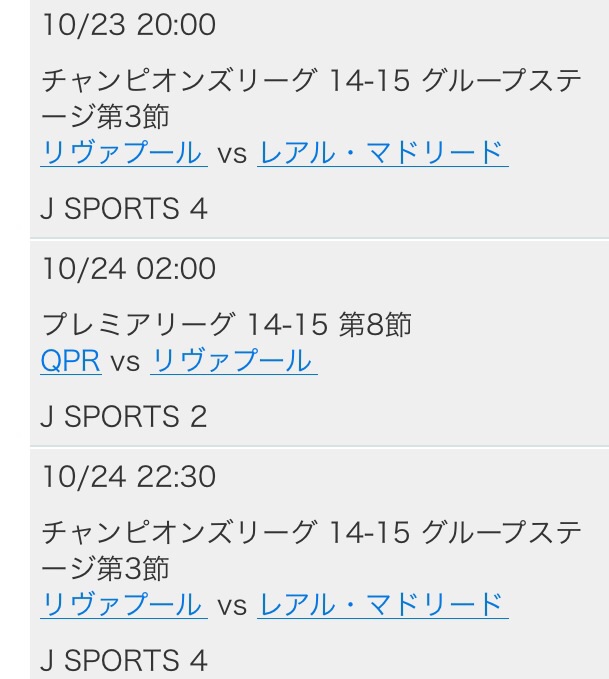Open リヴァプール link in the 10/23 20:00 match
Image resolution: width=609 pixels, height=679 pixels.
tap(123, 153)
